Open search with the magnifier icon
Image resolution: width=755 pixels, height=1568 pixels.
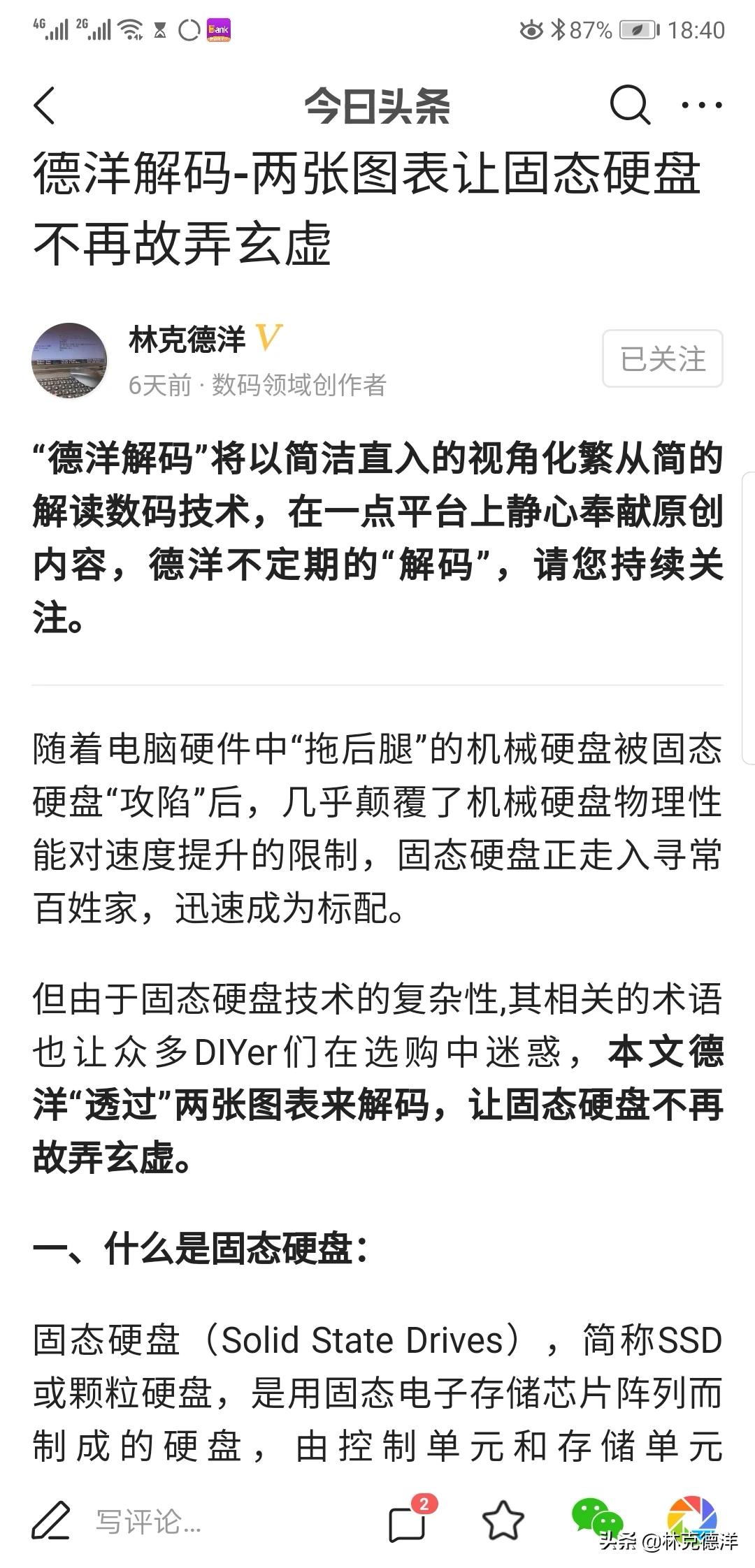coord(630,106)
